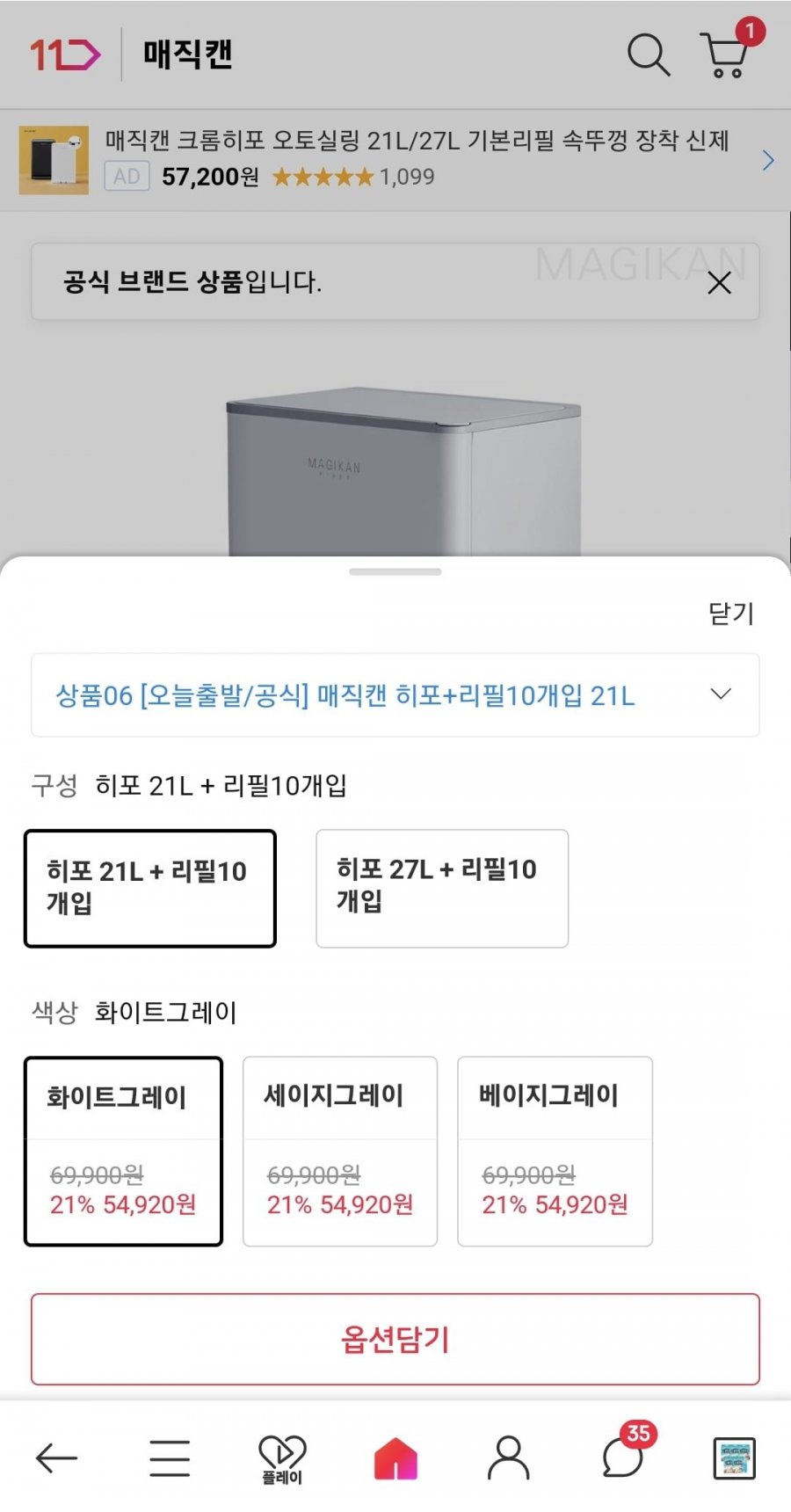791x1512 pixels.
Task: Dismiss the 공식 브랜드 상품 notice
Action: pos(719,283)
